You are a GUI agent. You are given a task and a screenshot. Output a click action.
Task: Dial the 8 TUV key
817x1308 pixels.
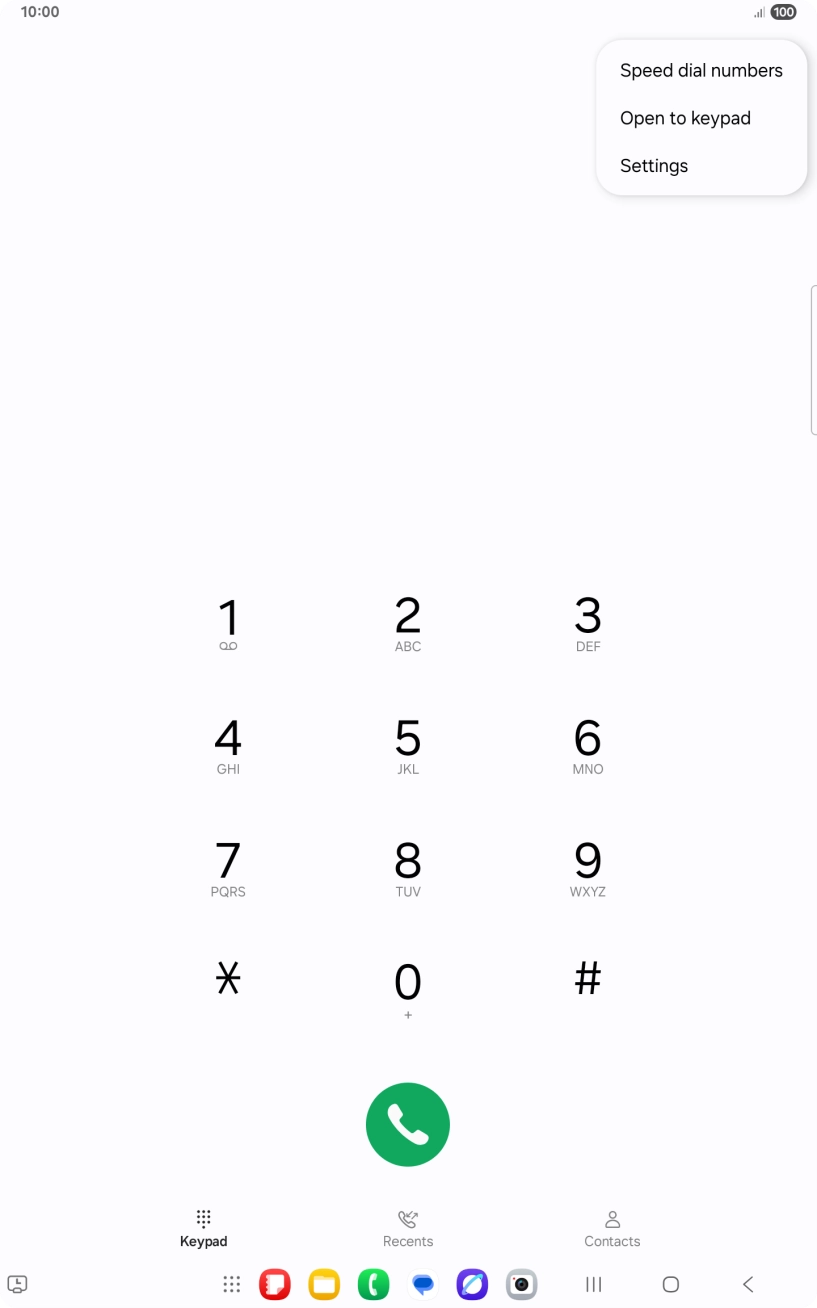click(x=408, y=868)
